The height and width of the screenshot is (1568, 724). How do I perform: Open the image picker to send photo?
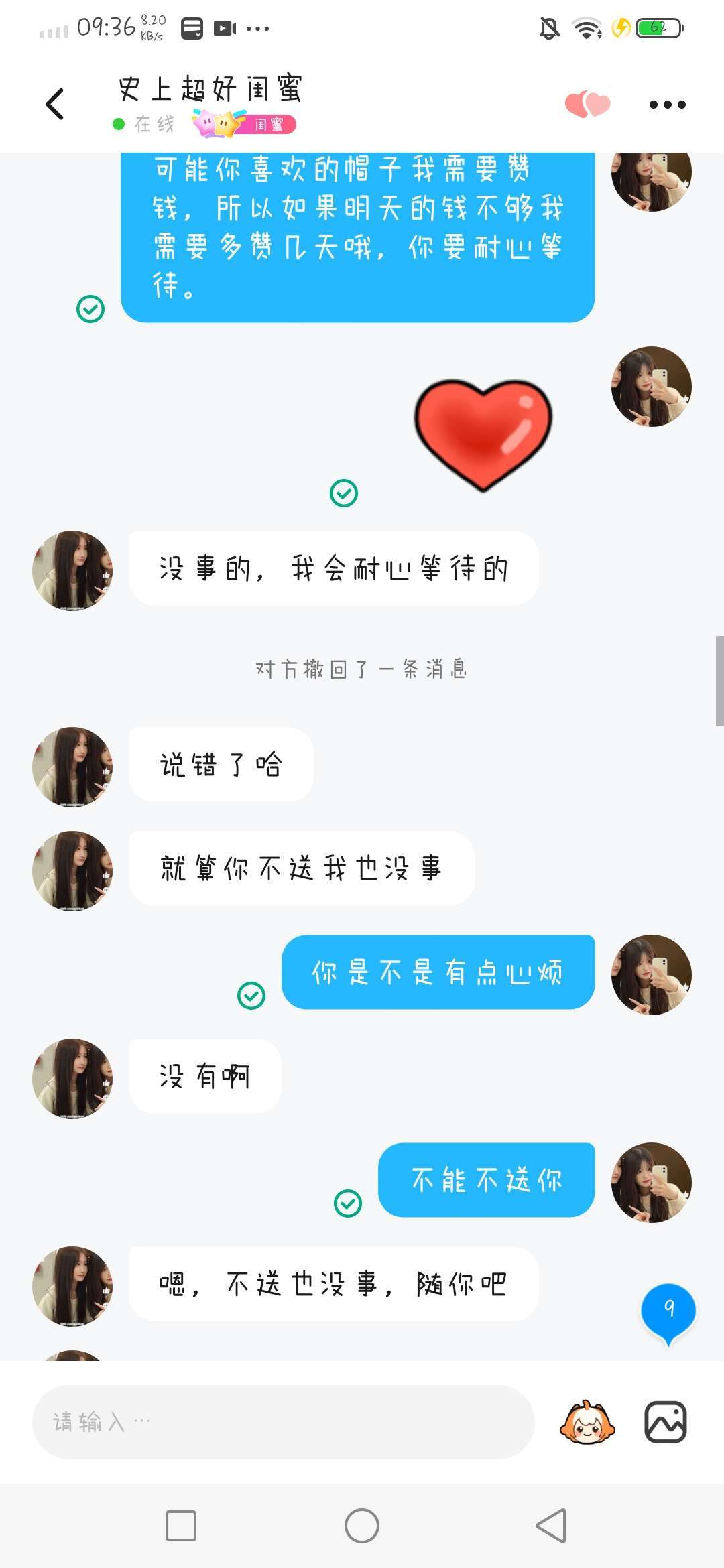pyautogui.click(x=665, y=1422)
